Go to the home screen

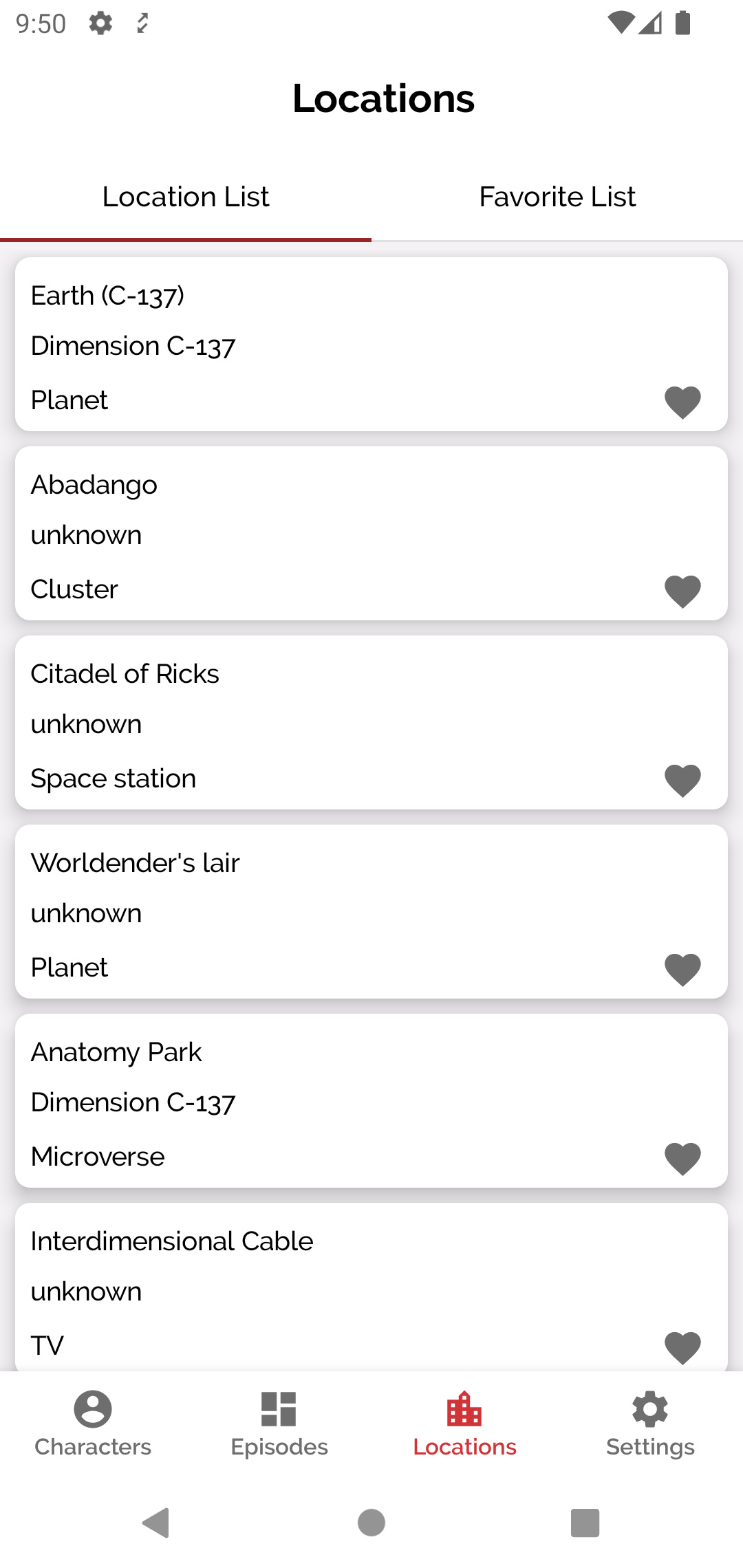pos(371,1523)
